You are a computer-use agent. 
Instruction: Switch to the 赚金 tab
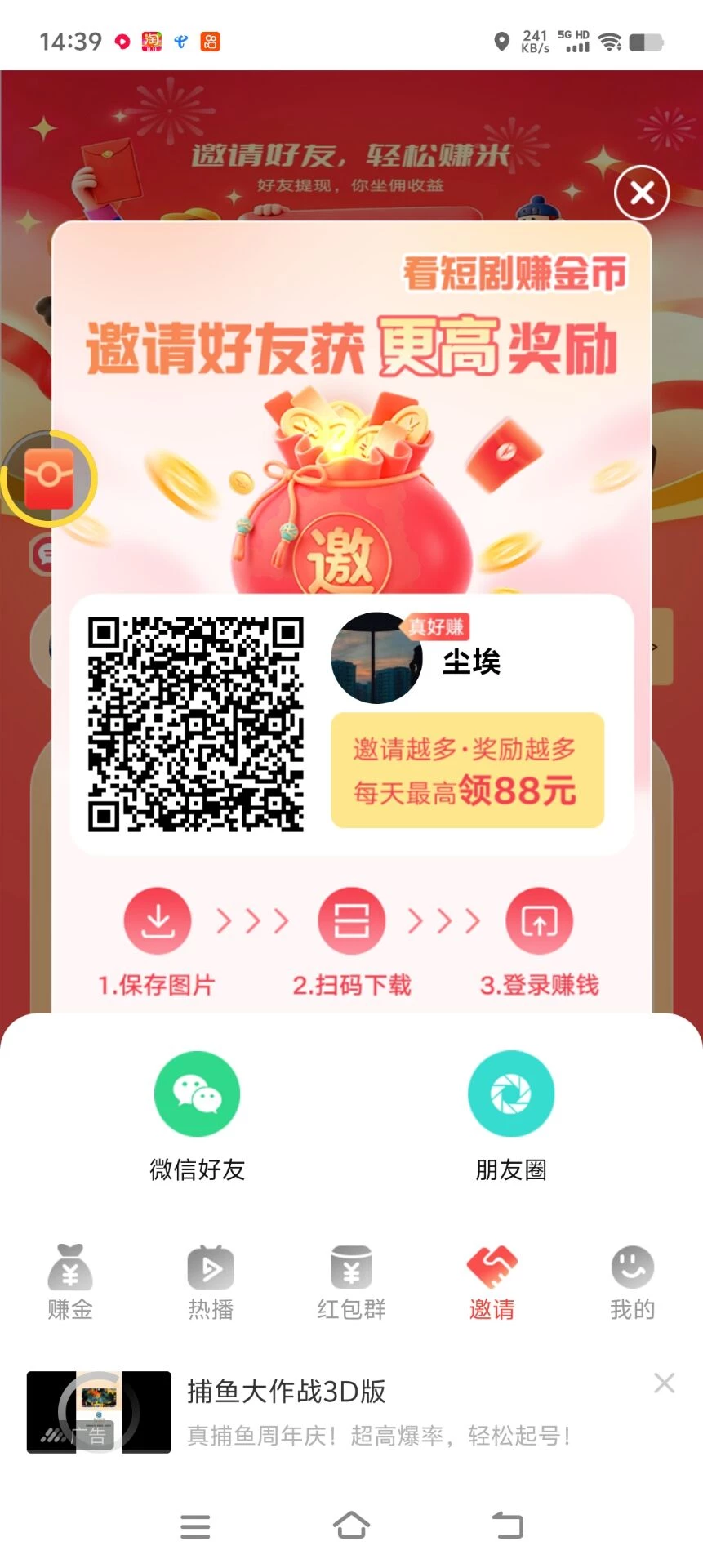coord(70,1281)
